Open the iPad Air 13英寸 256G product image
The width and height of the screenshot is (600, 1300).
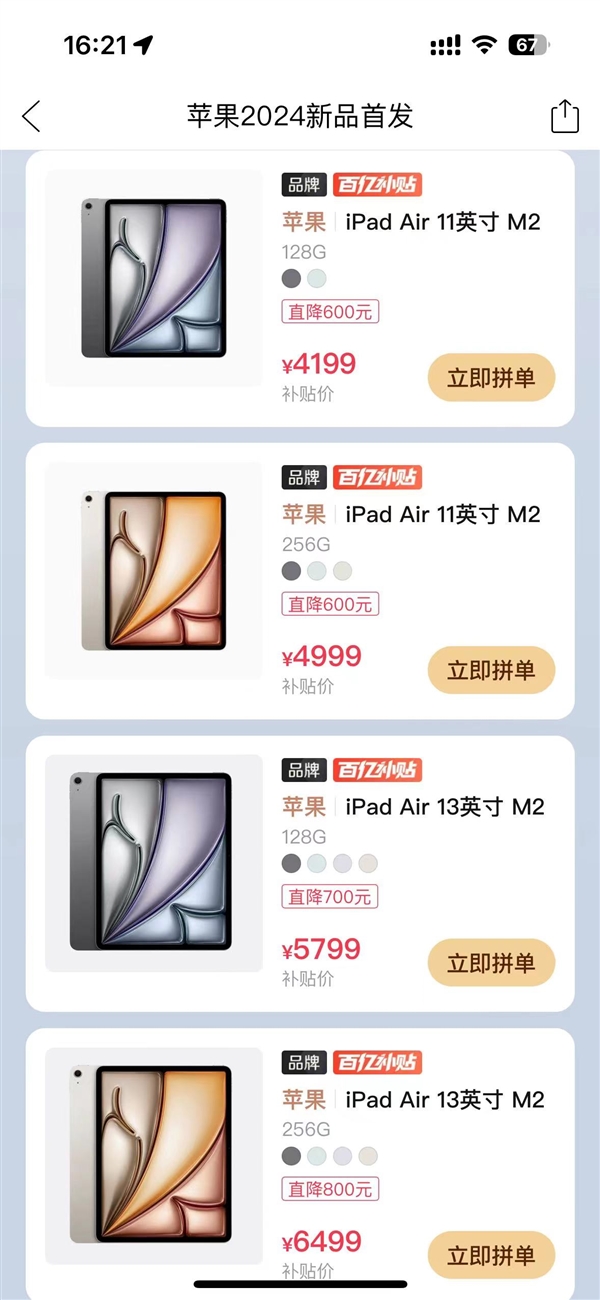click(x=153, y=1155)
